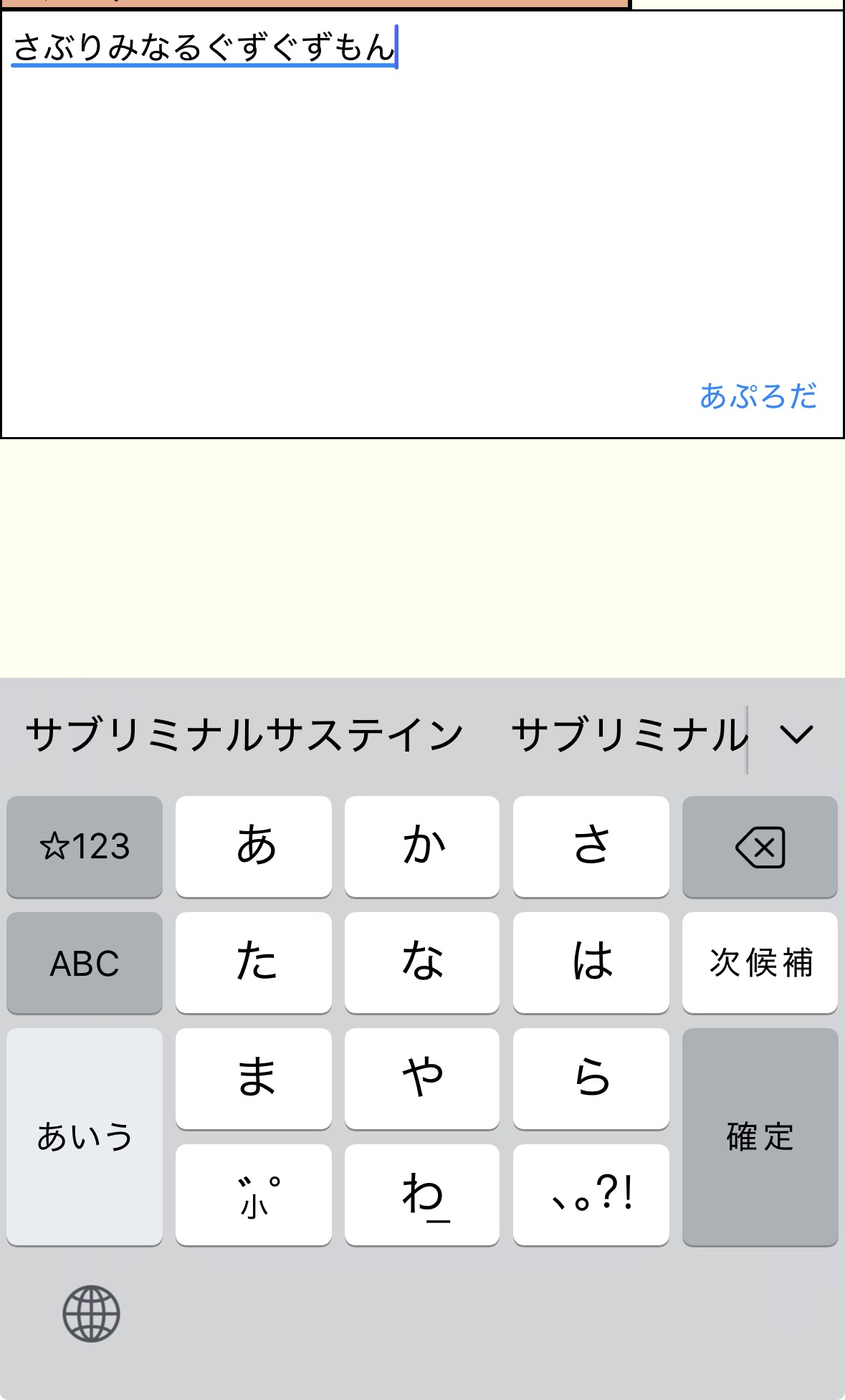This screenshot has width=845, height=1400.
Task: Type the わ key
Action: pos(422,1194)
